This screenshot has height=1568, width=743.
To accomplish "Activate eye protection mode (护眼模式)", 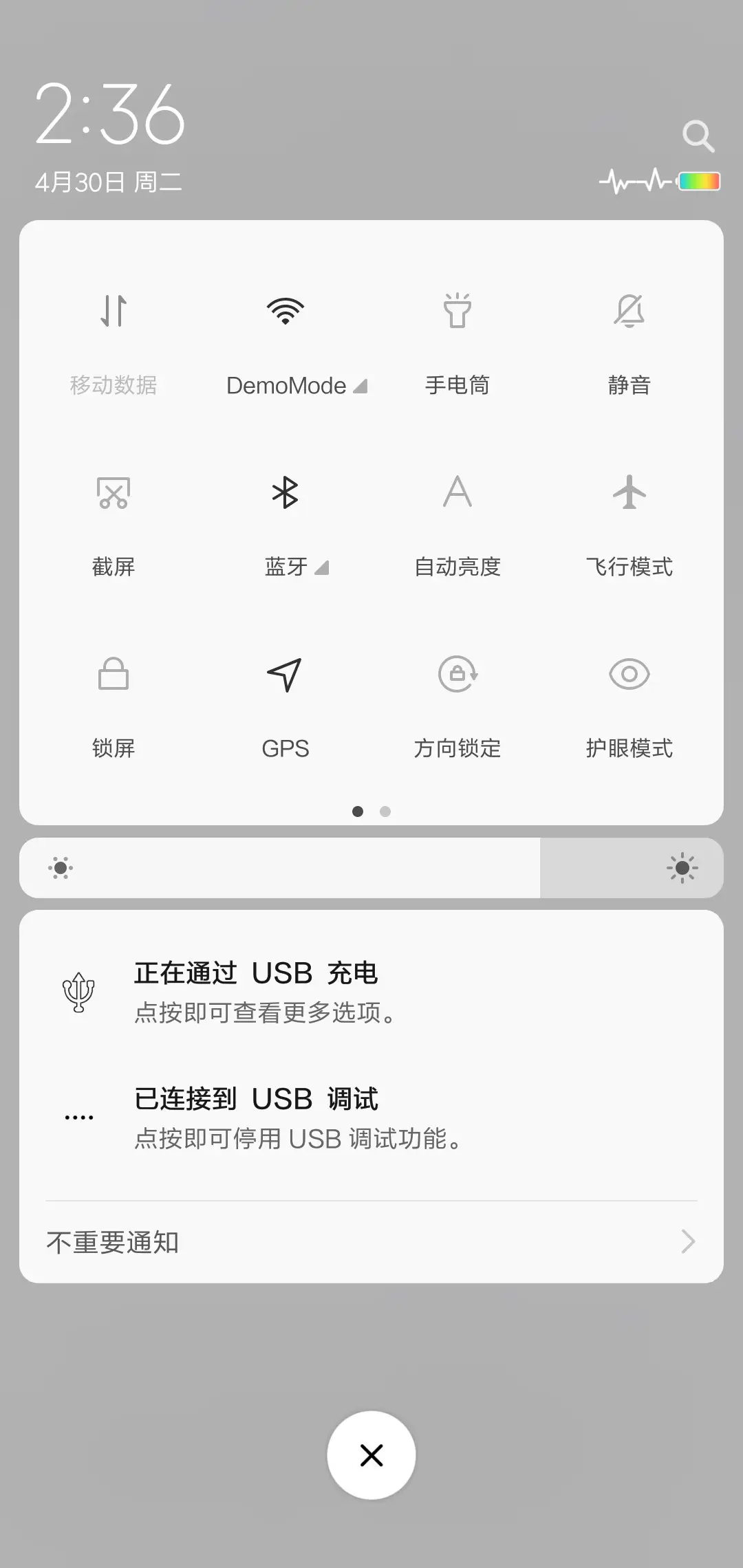I will coord(629,701).
